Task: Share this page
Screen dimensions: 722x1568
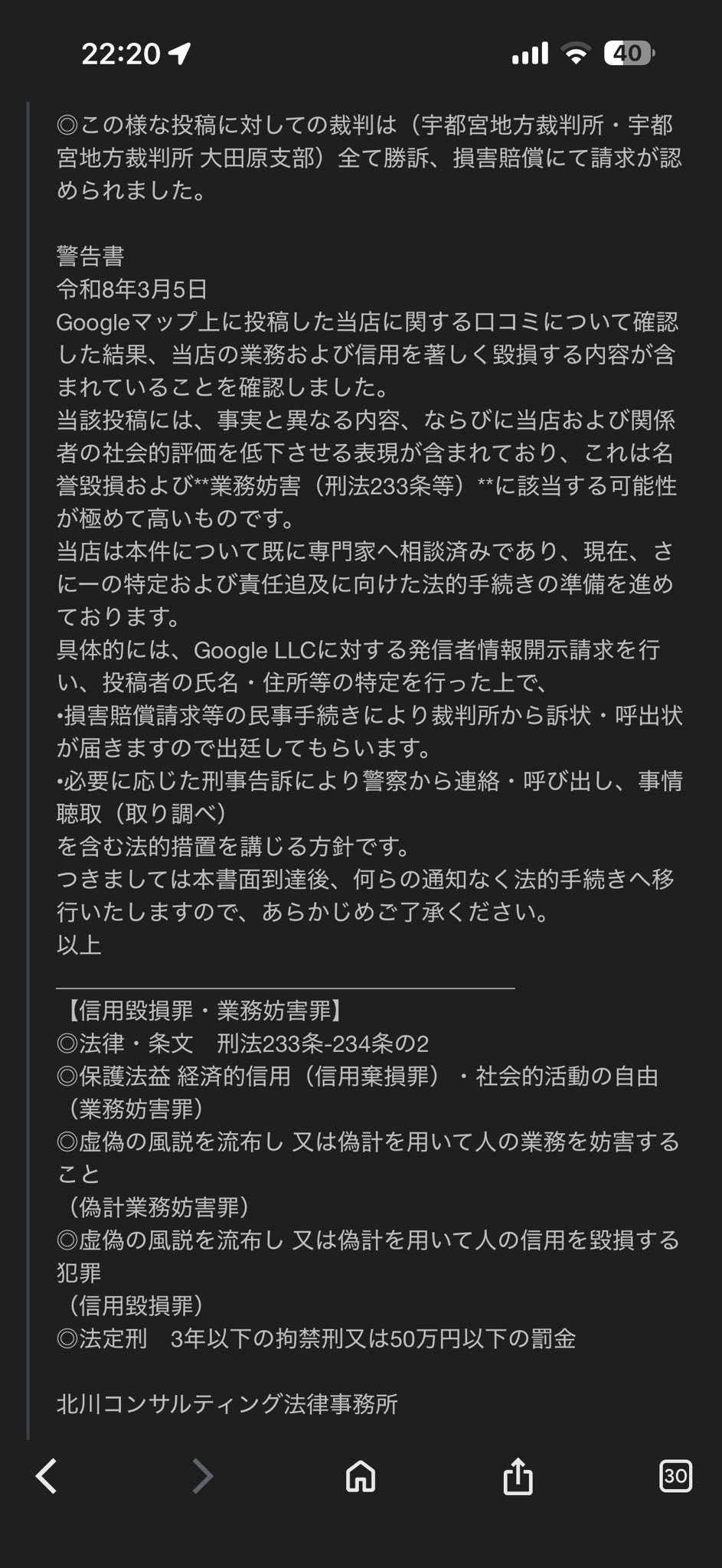Action: pyautogui.click(x=518, y=1475)
